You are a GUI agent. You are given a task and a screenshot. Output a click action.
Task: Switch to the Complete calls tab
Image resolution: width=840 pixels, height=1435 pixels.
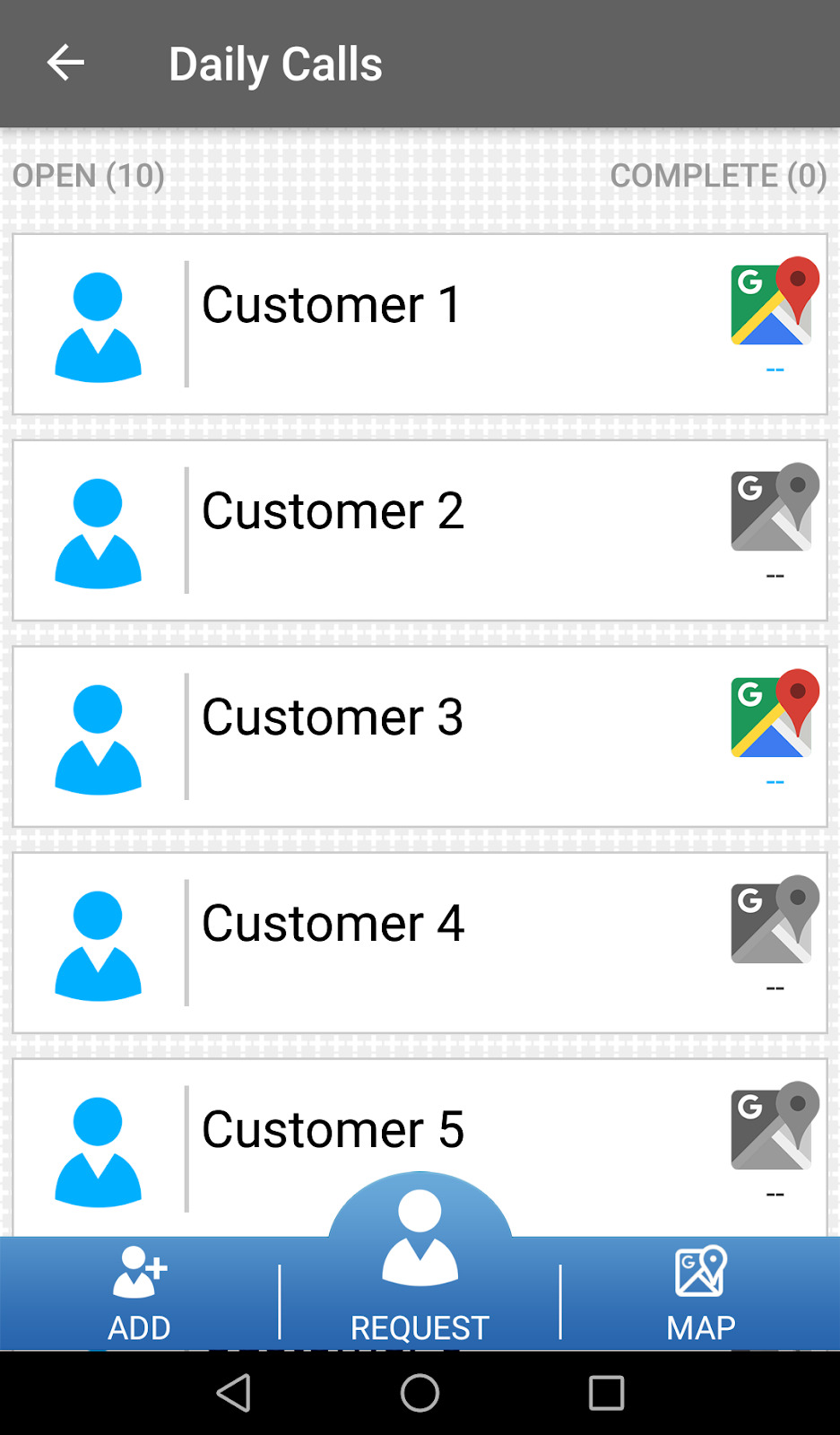(x=718, y=176)
